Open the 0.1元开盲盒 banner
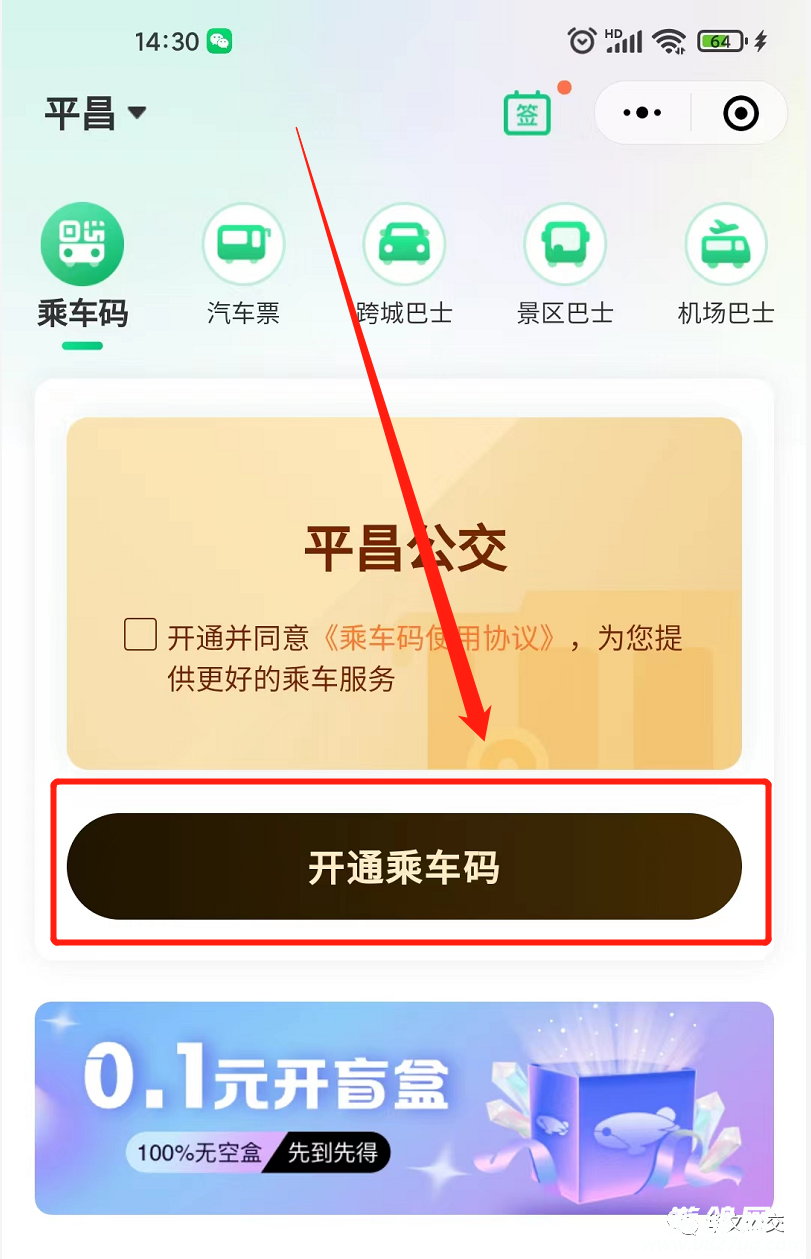The width and height of the screenshot is (811, 1259). tap(404, 1108)
